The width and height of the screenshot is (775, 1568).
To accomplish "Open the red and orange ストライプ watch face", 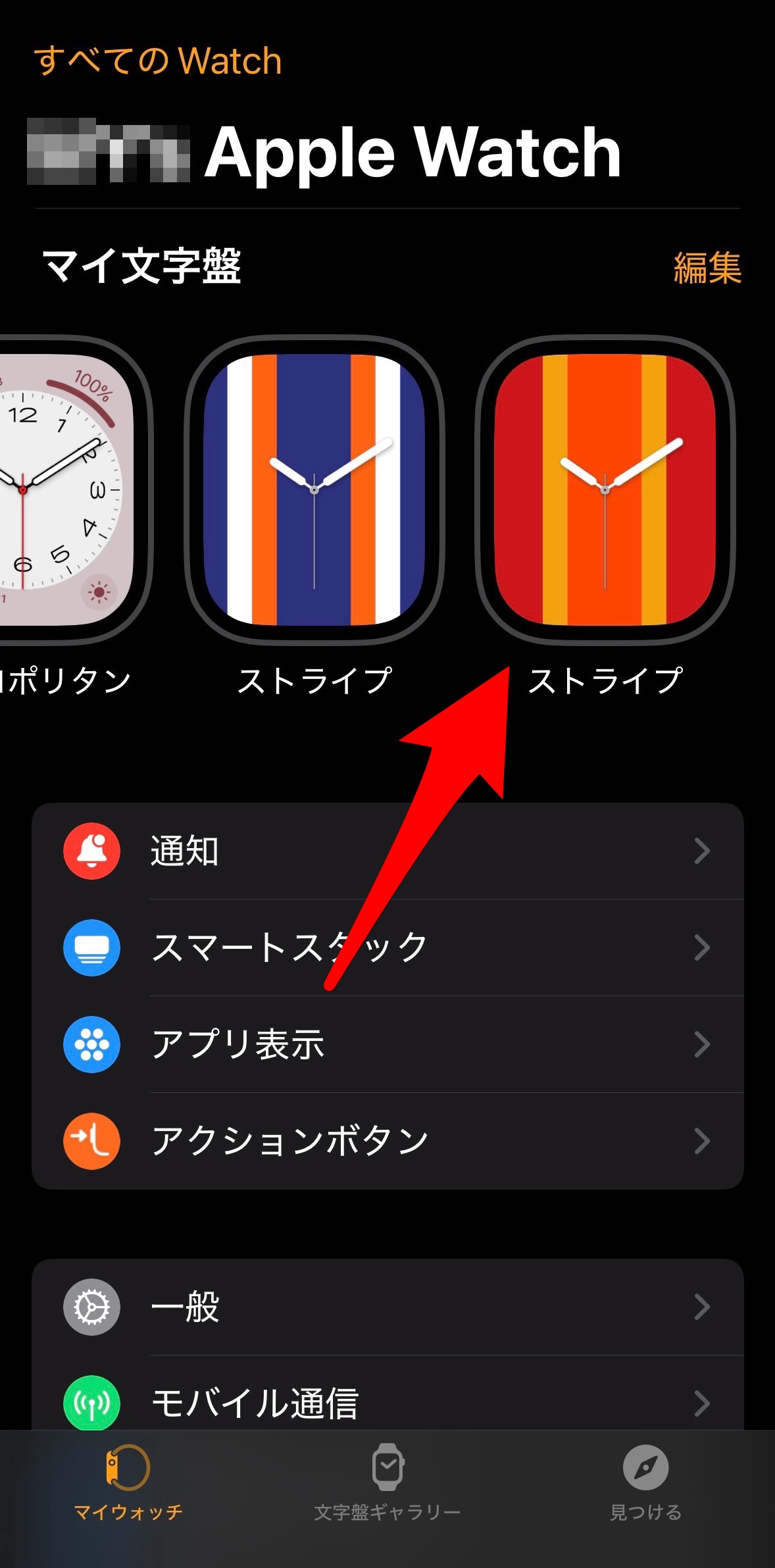I will (605, 490).
